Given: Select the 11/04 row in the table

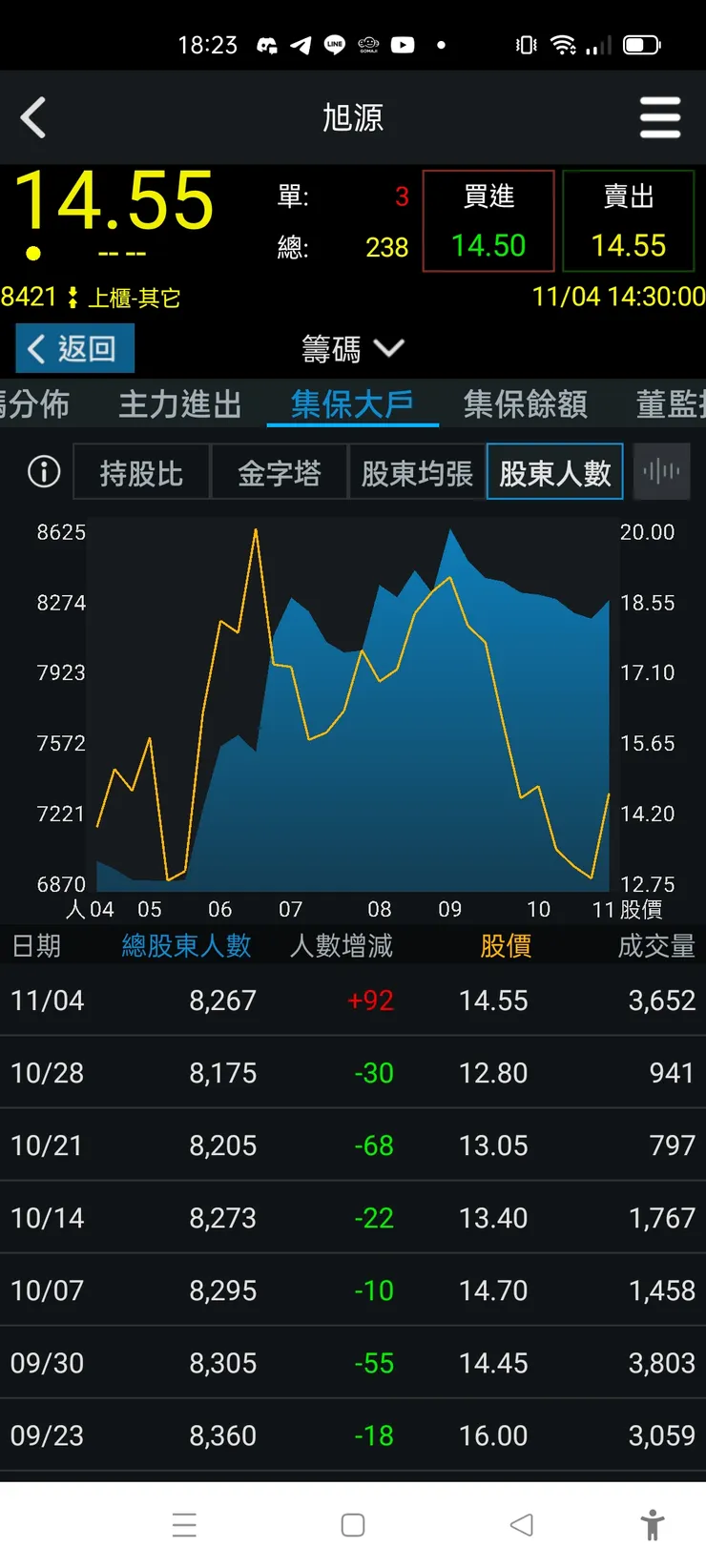Looking at the screenshot, I should click(x=353, y=1000).
